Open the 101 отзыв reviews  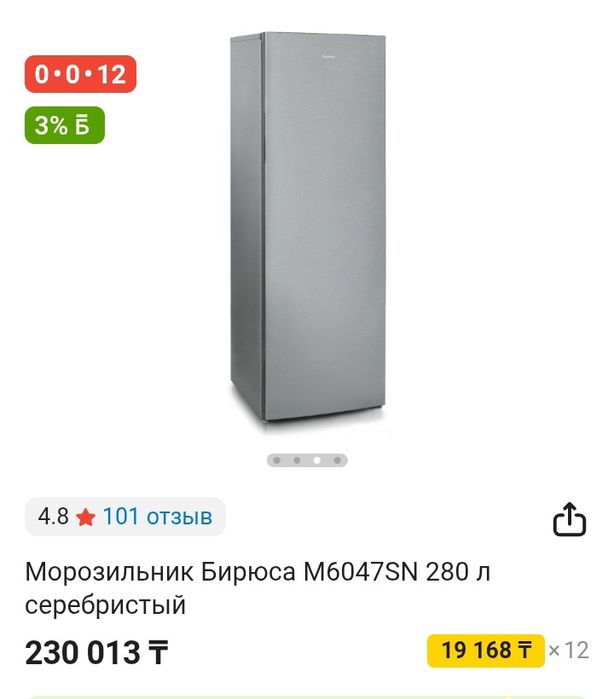pyautogui.click(x=157, y=517)
